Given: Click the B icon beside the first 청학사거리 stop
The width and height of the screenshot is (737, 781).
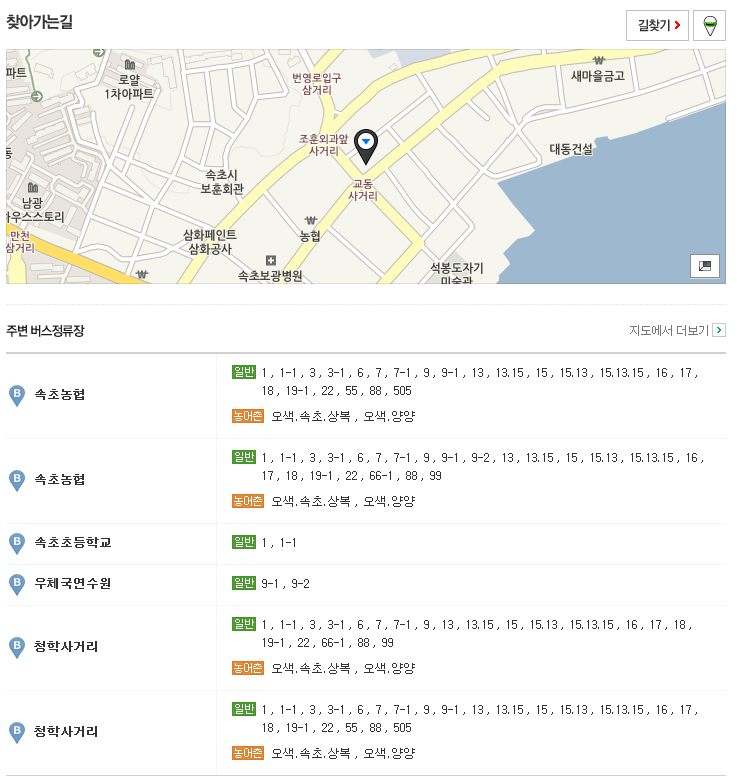Looking at the screenshot, I should [x=17, y=645].
